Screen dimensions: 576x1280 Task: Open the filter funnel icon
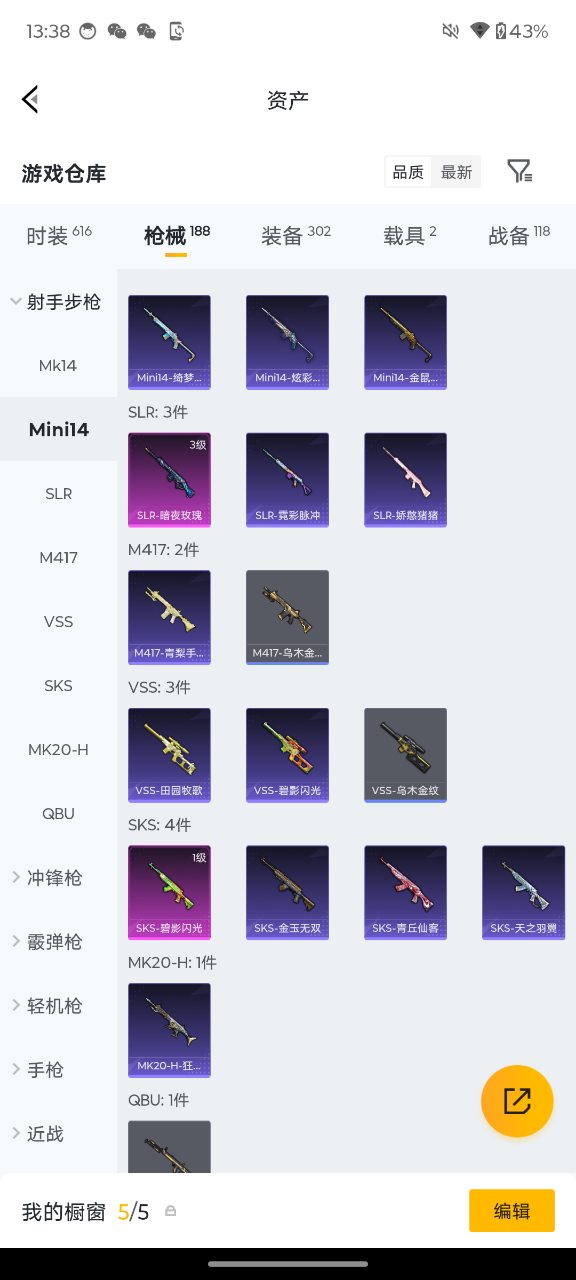(x=519, y=171)
